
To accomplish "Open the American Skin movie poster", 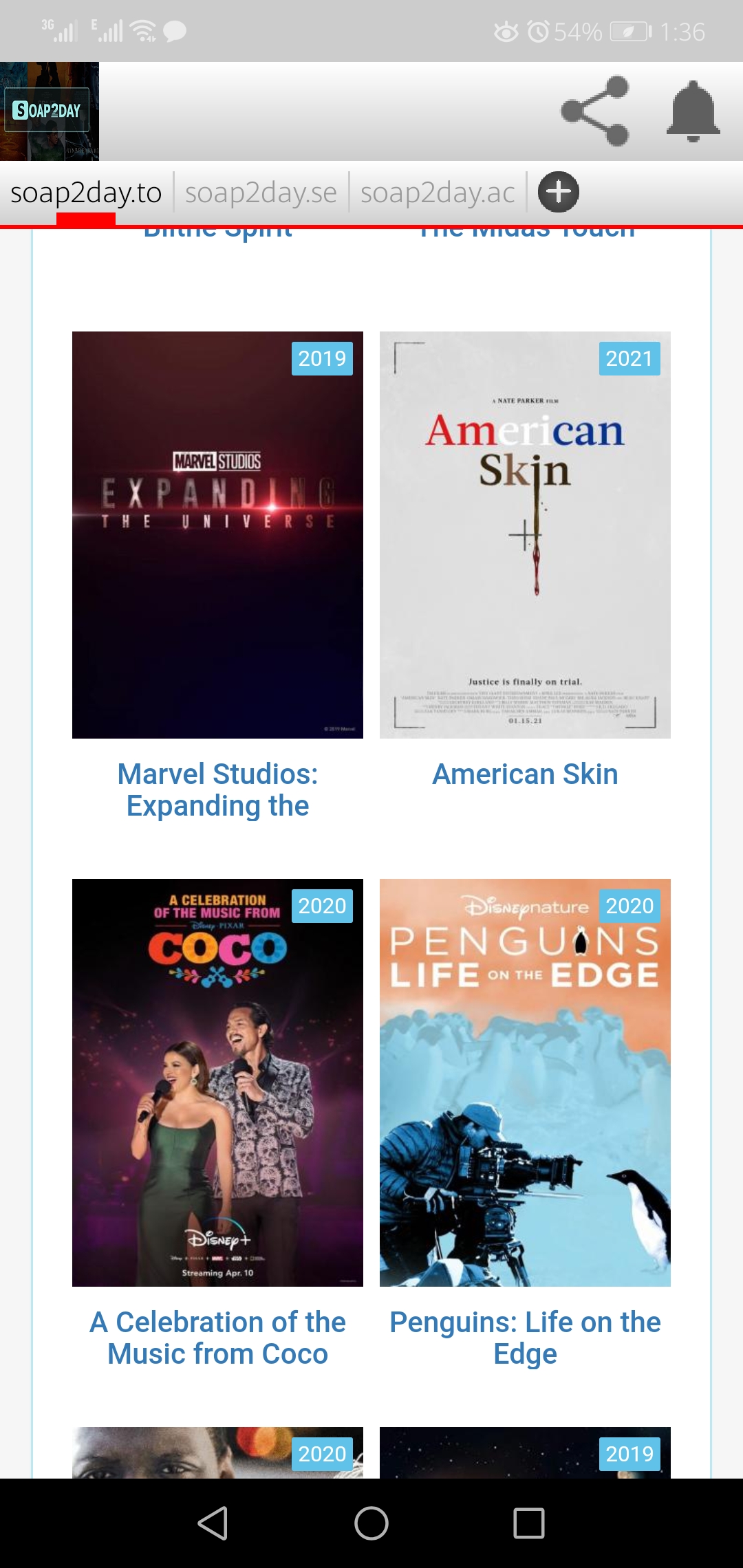I will [x=525, y=535].
